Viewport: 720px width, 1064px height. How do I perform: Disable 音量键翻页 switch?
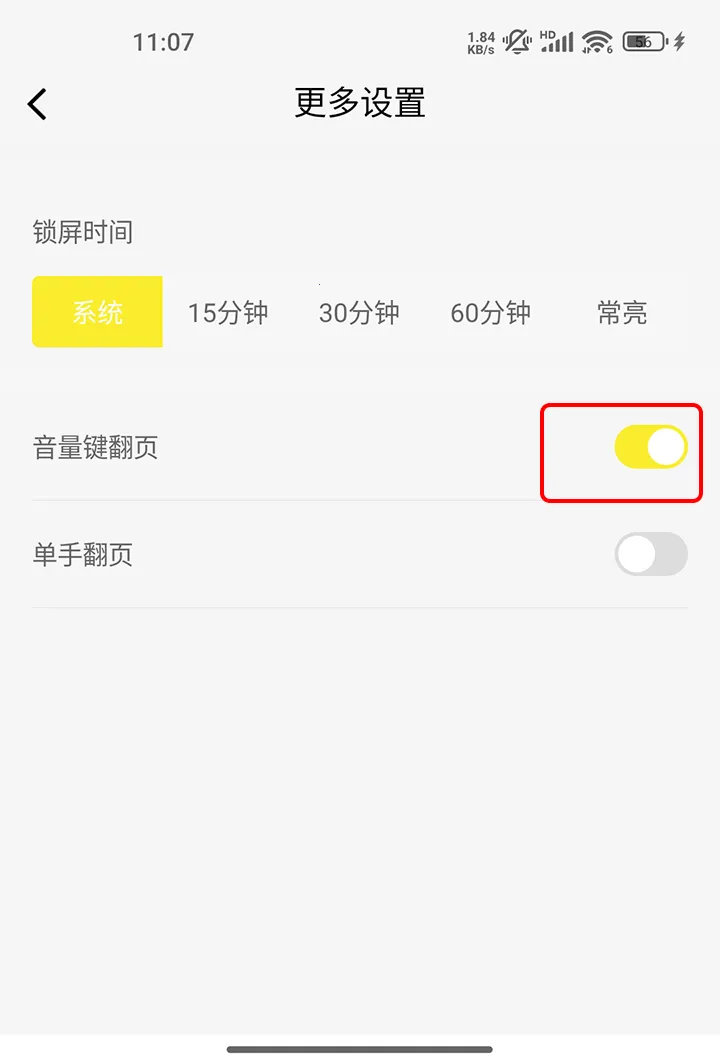(x=650, y=447)
